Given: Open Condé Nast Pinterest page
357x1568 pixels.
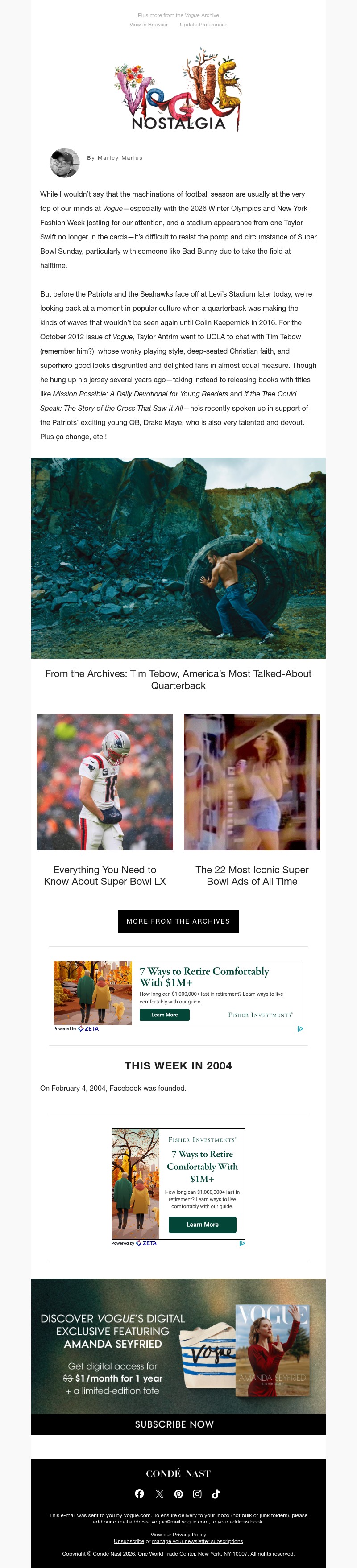Looking at the screenshot, I should tap(178, 1494).
